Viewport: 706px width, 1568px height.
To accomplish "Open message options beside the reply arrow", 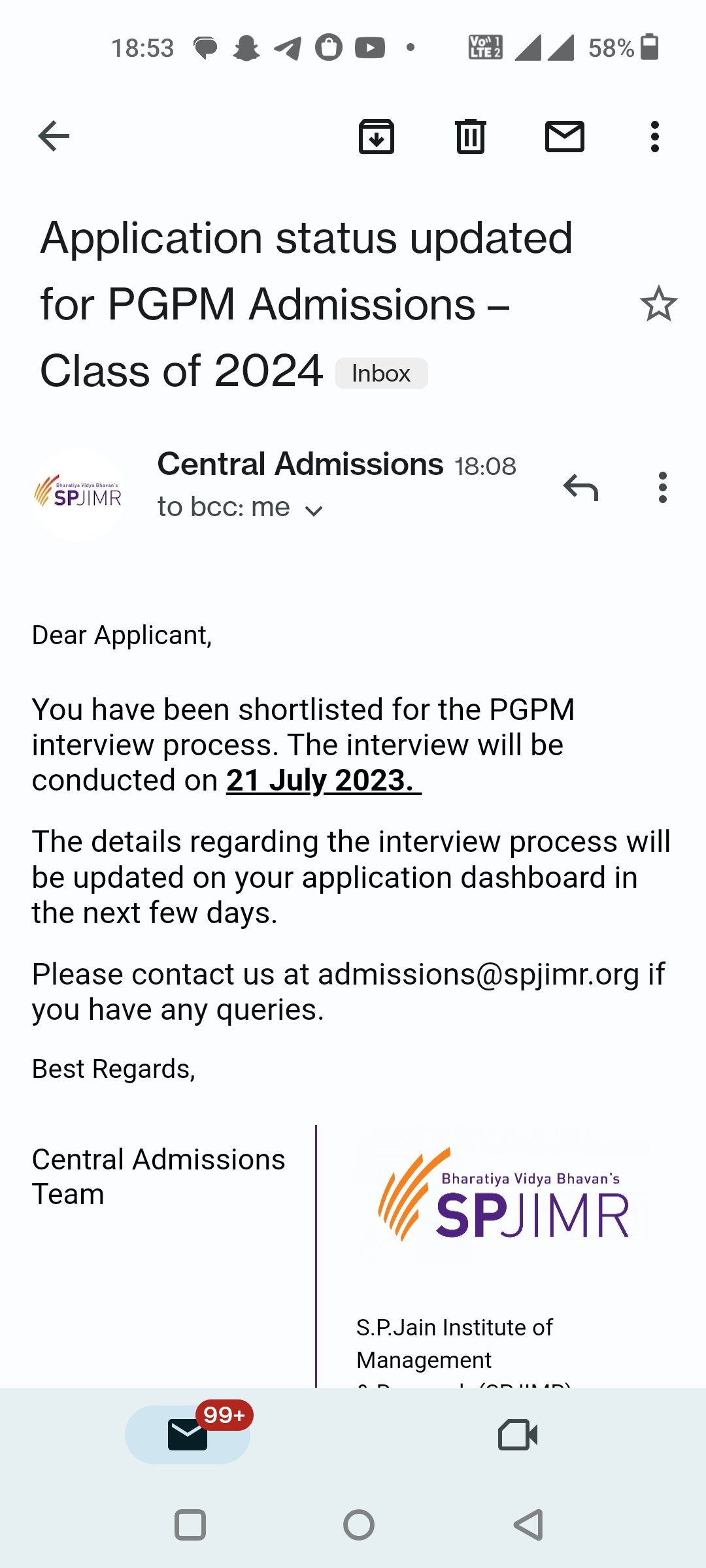I will pos(662,487).
